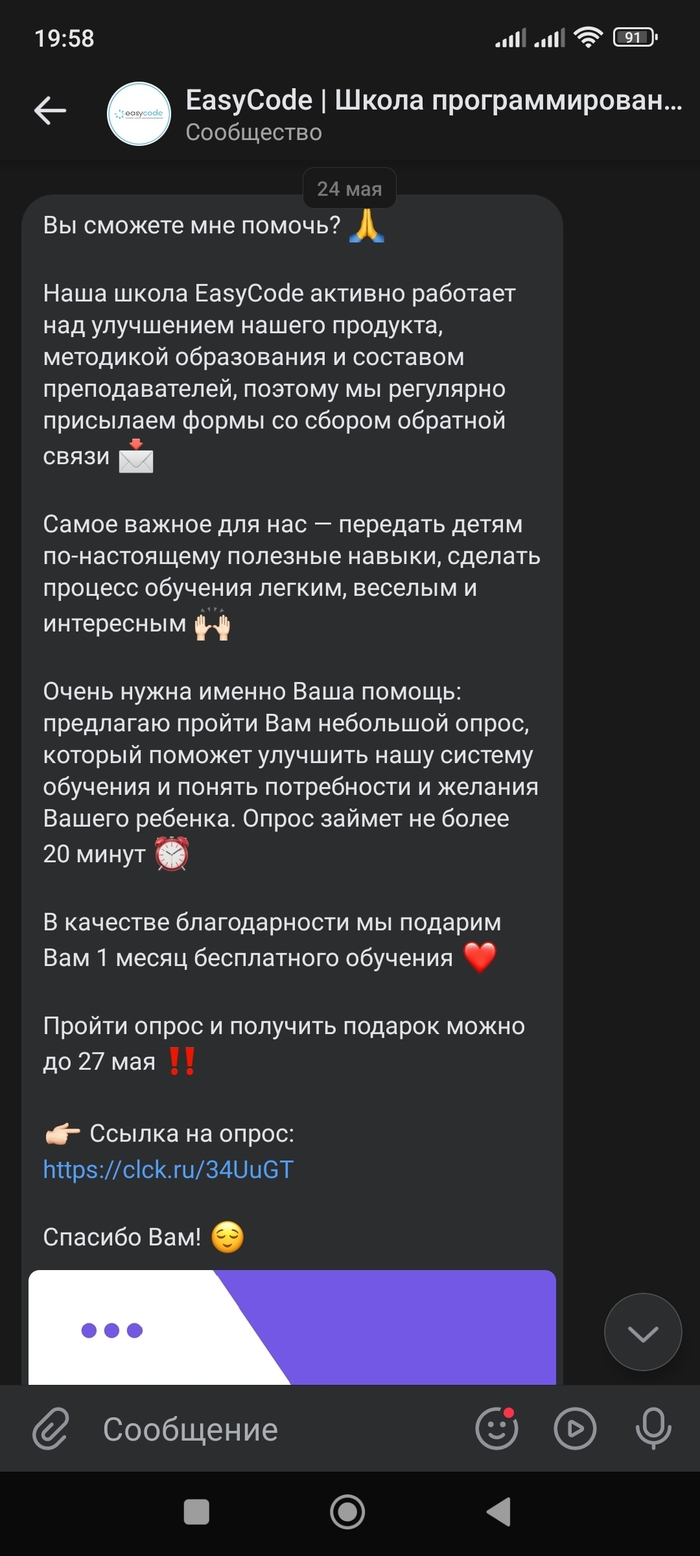This screenshot has width=700, height=1556.
Task: Go to the system home screen
Action: (347, 1512)
